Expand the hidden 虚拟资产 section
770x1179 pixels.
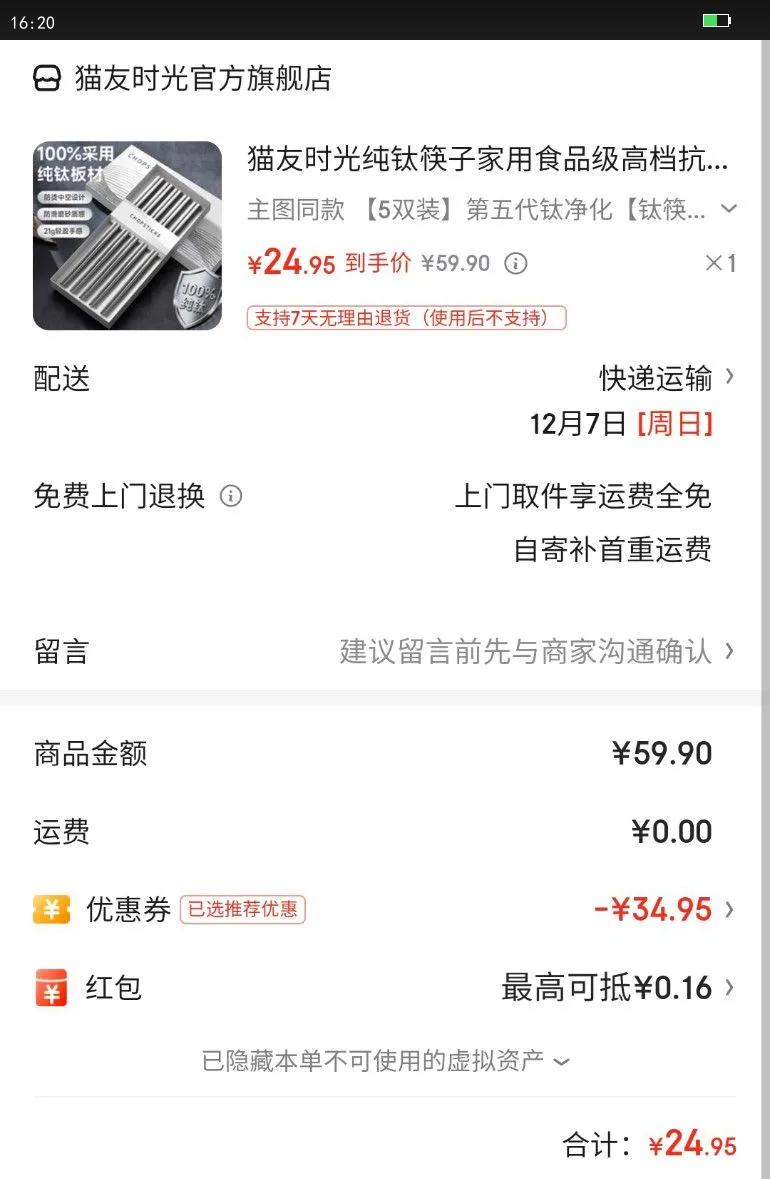click(x=386, y=1061)
